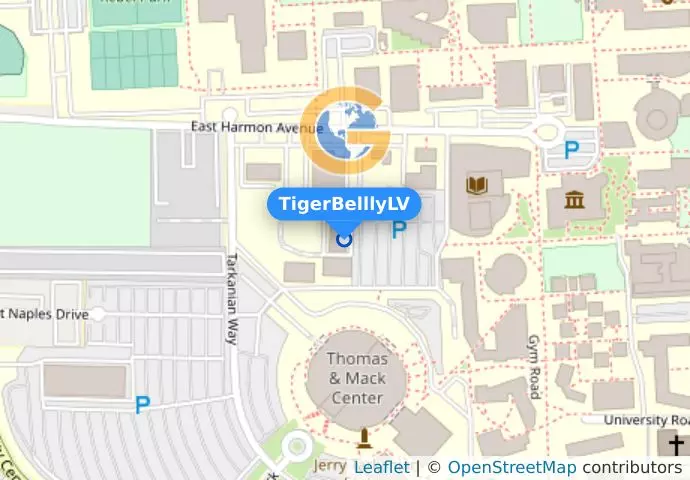The image size is (690, 480).
Task: Tap the TigerBelllyLV location label
Action: [x=344, y=204]
